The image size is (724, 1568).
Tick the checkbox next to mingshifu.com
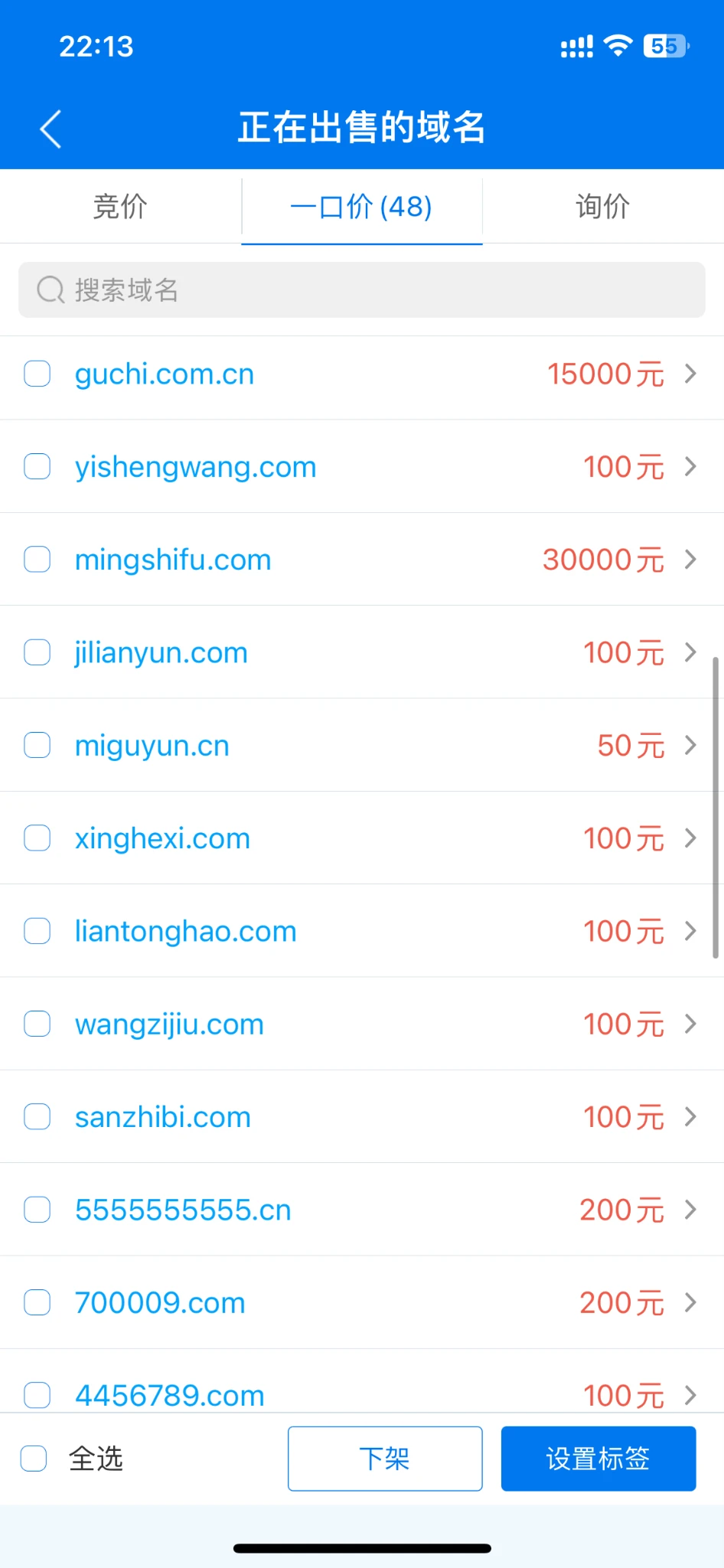point(37,560)
